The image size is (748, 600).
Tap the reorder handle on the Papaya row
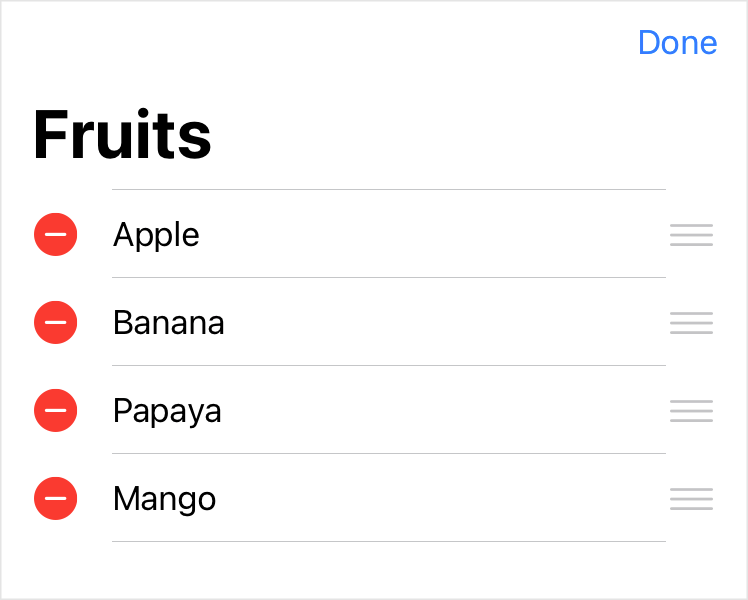click(x=691, y=411)
